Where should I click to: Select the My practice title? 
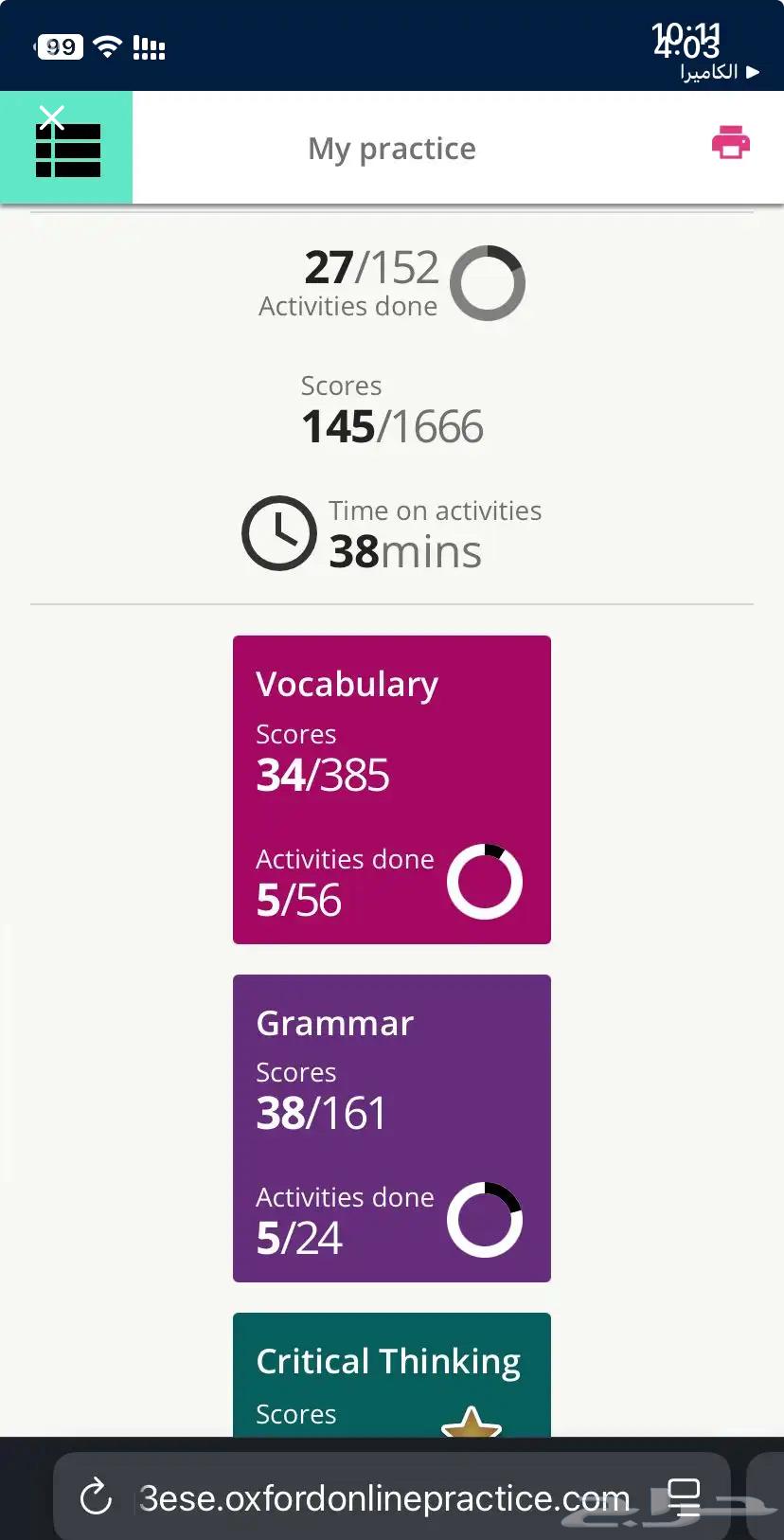coord(391,148)
